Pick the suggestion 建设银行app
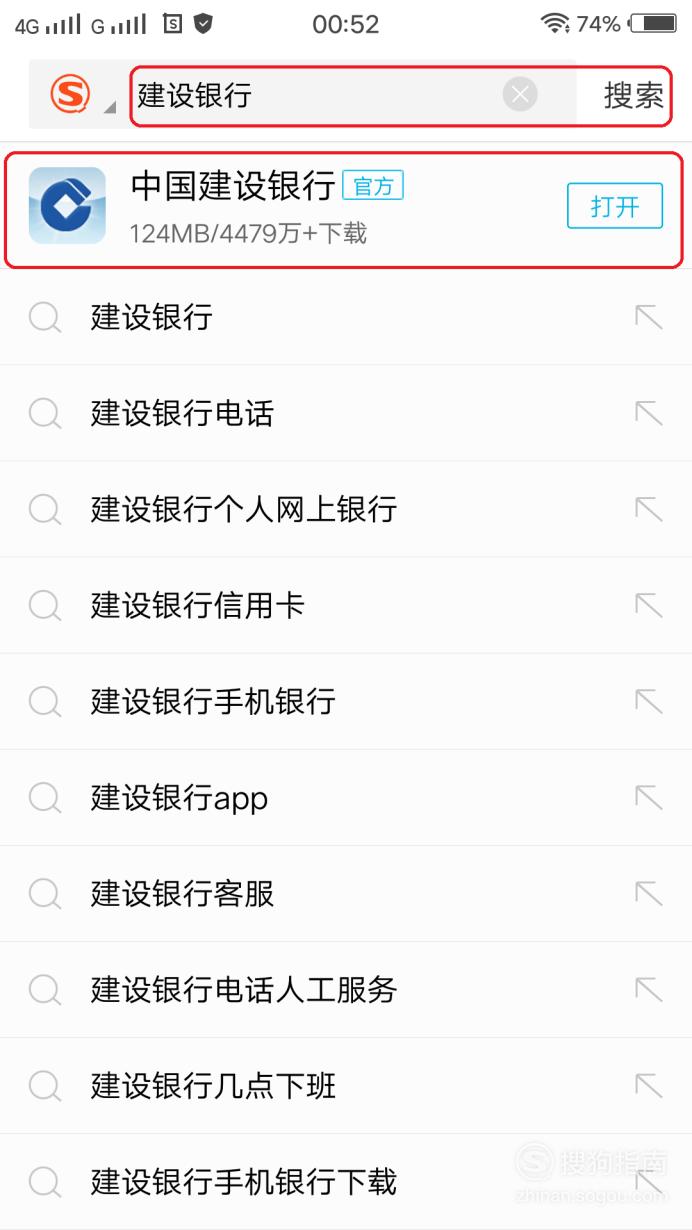692x1230 pixels. [x=346, y=797]
